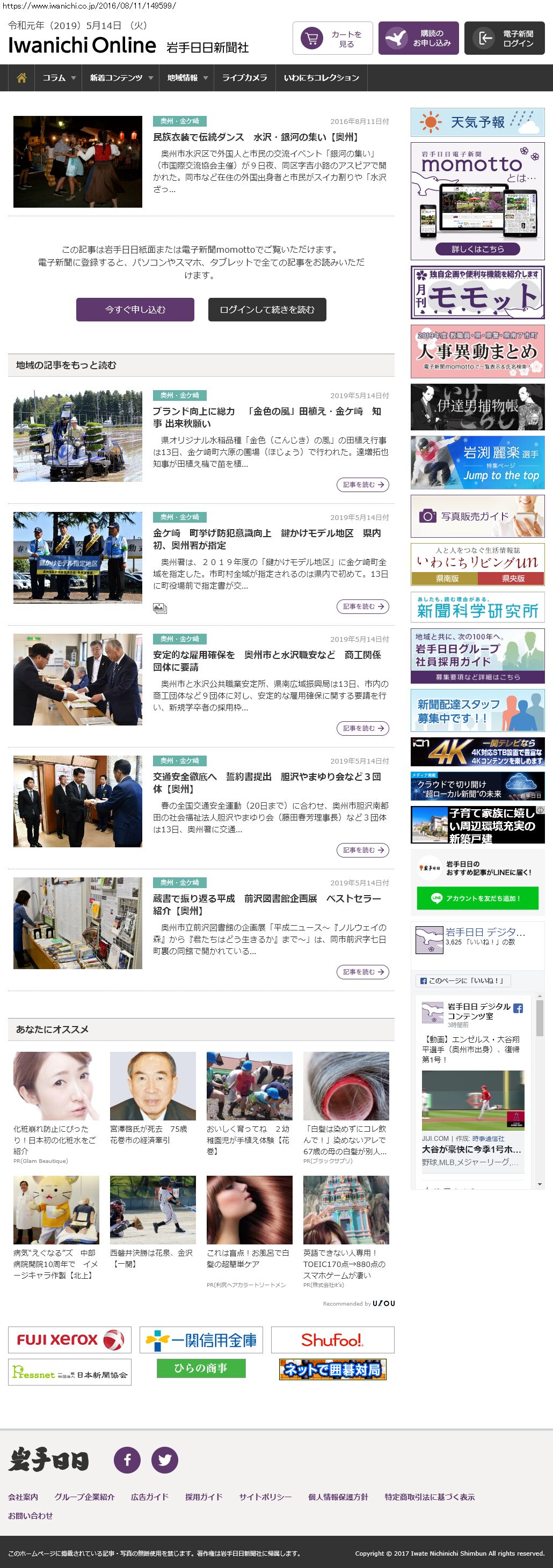This screenshot has height=1568, width=553.
Task: Add the LINE account as friend
Action: pos(477,898)
